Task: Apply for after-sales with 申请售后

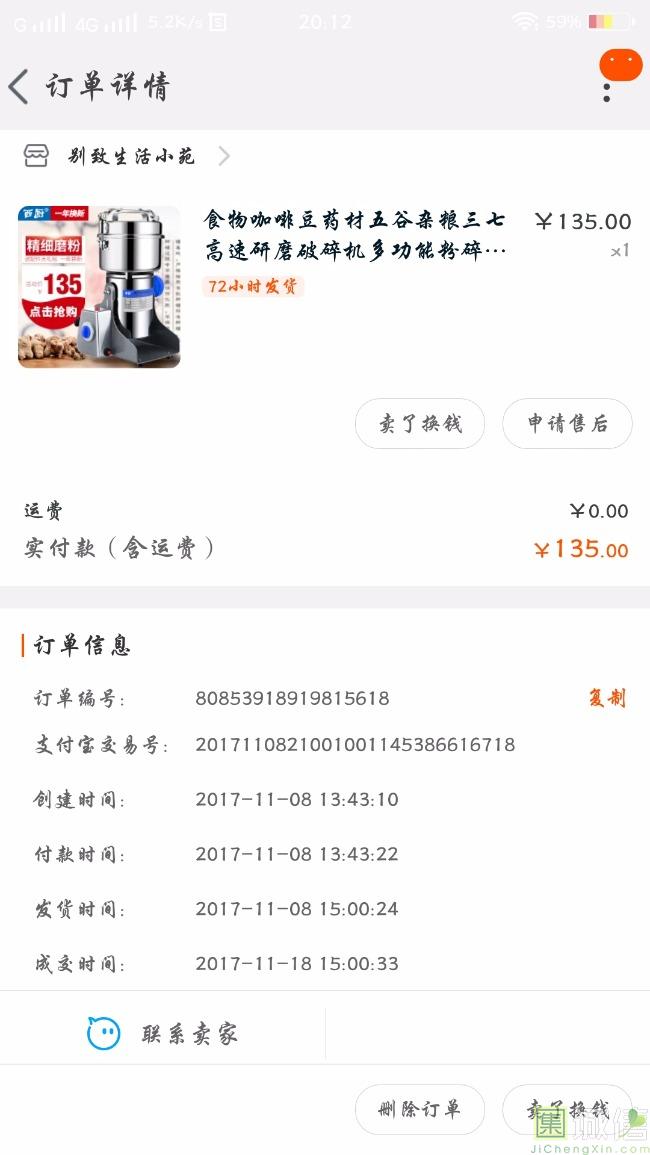Action: 567,424
